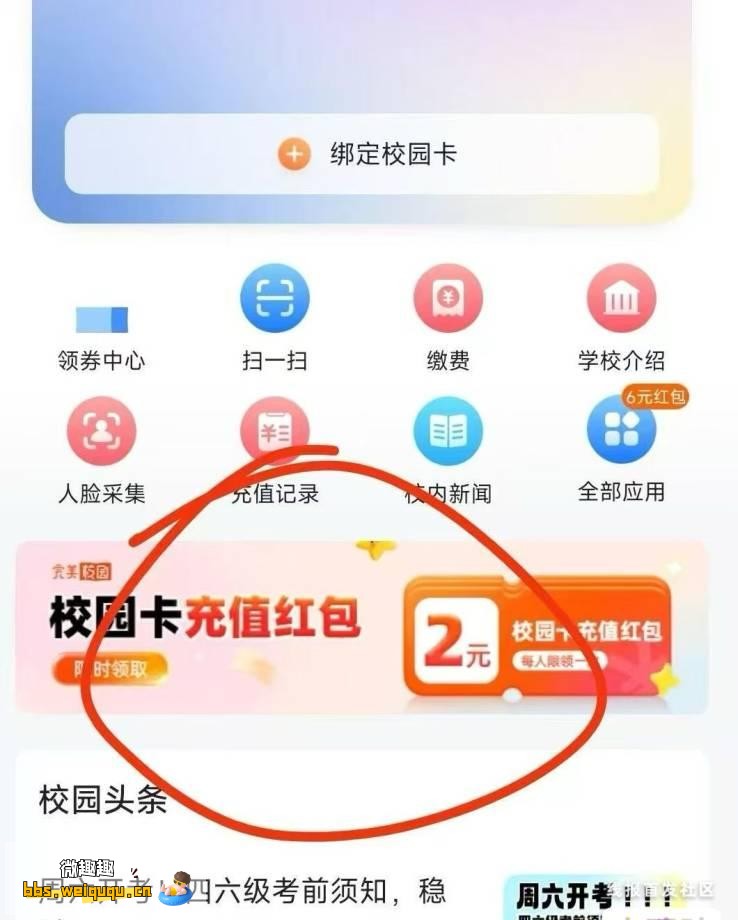738x920 pixels.
Task: Tap 绑定校园卡 to bind campus card
Action: [362, 154]
